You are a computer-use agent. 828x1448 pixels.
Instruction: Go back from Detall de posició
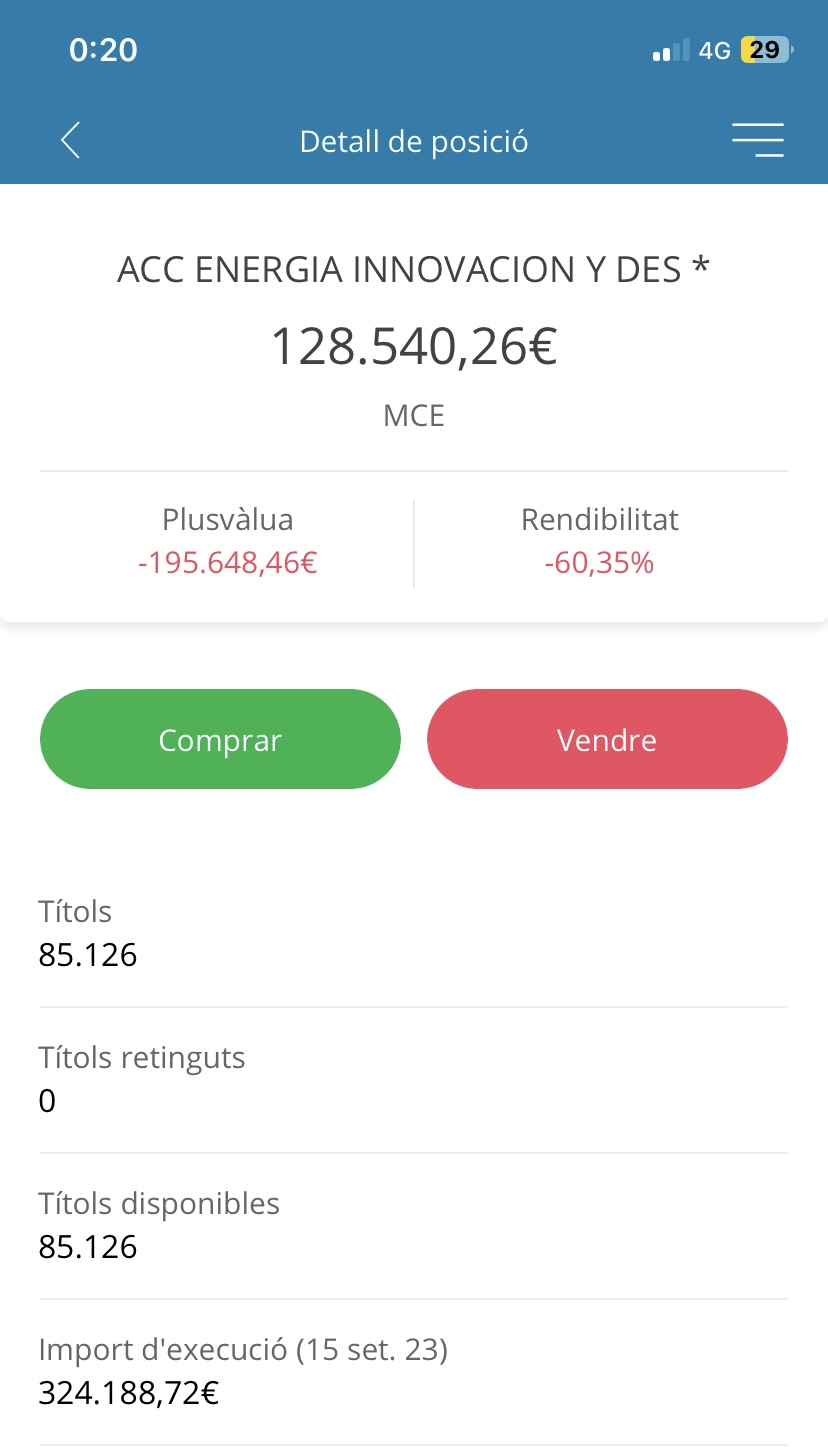pos(70,141)
